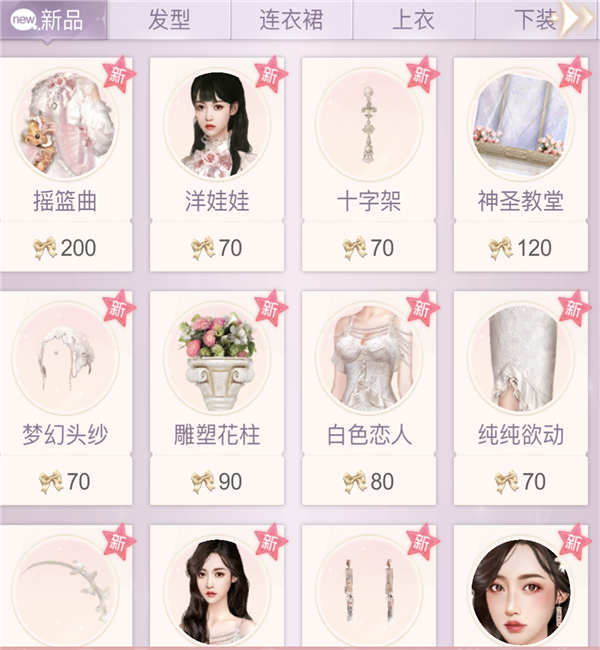Switch to the 下装 tab
The image size is (600, 650).
532,21
